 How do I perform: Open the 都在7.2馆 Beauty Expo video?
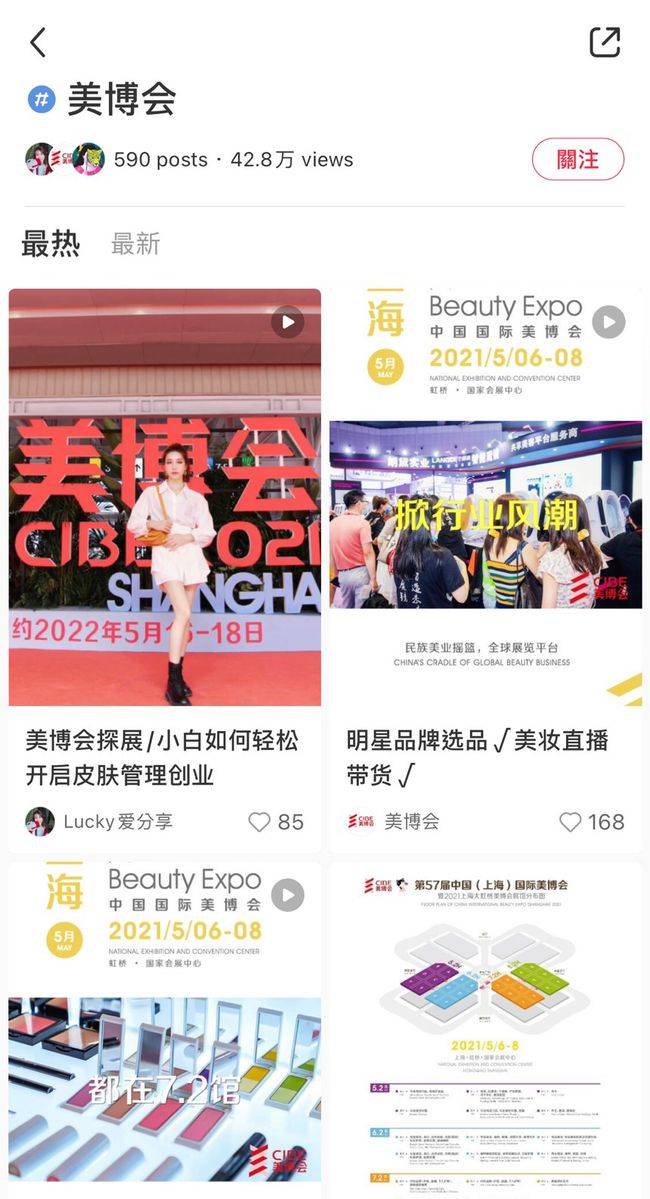tap(164, 1030)
